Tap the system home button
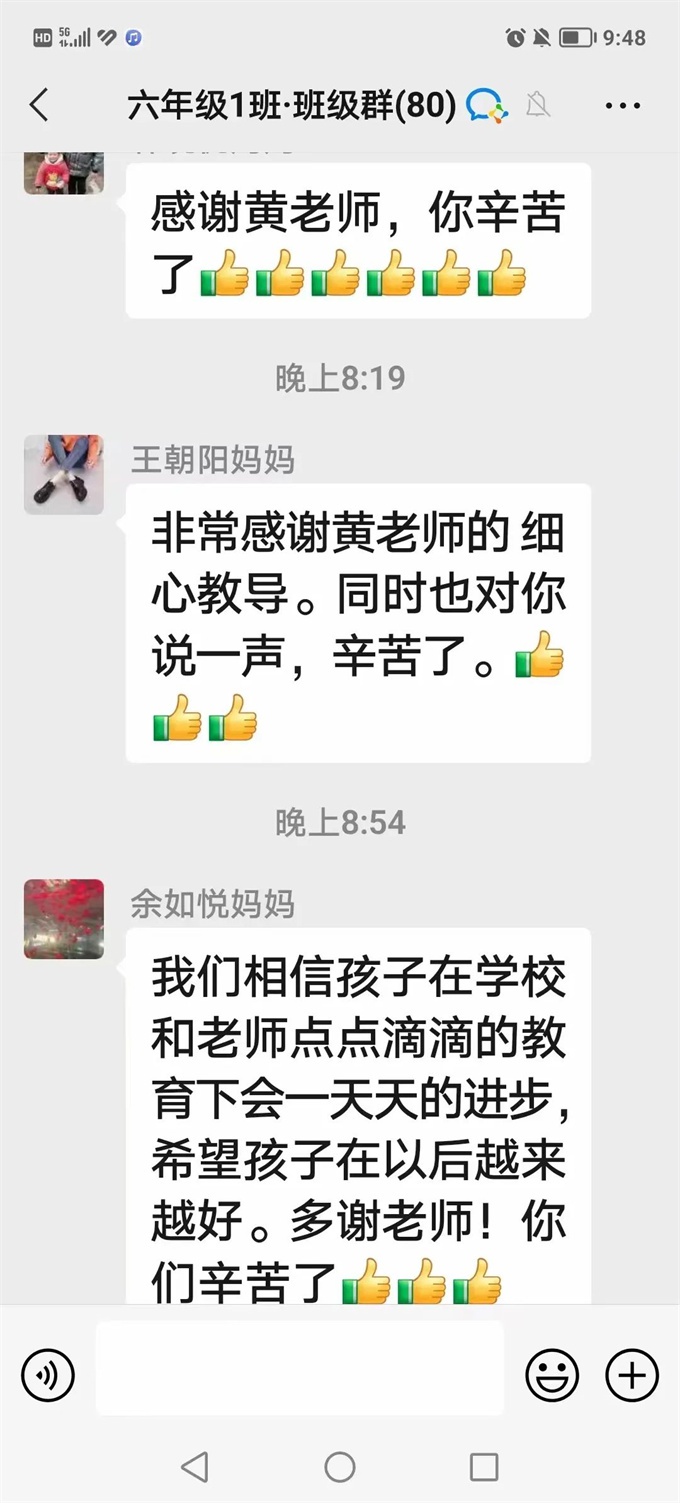Image resolution: width=680 pixels, height=1503 pixels. [x=340, y=1467]
